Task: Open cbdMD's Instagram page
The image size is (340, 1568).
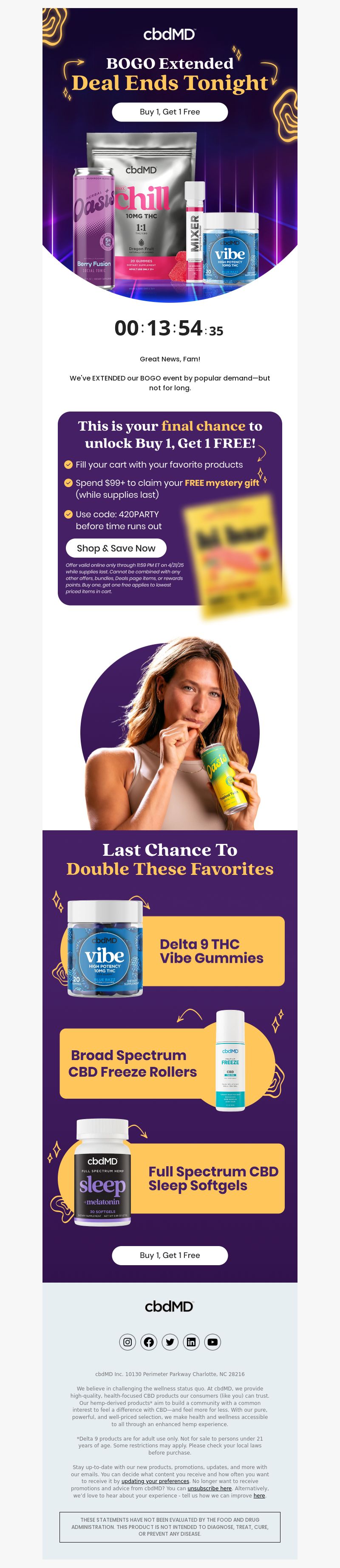Action: point(127,1342)
